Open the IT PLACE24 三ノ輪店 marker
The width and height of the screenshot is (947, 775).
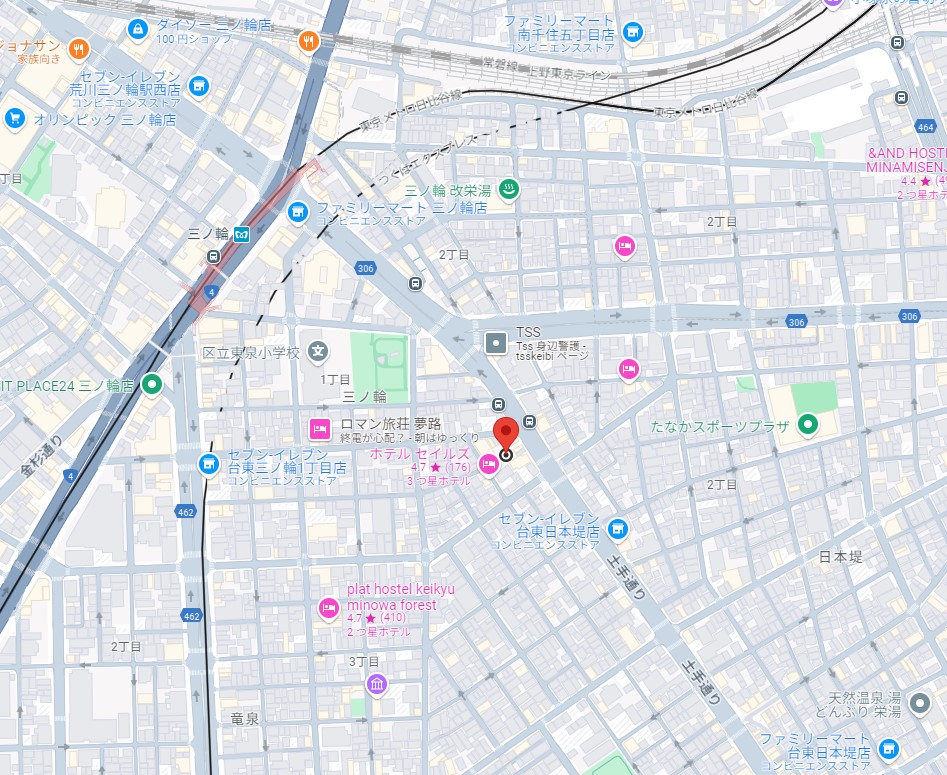(x=152, y=383)
